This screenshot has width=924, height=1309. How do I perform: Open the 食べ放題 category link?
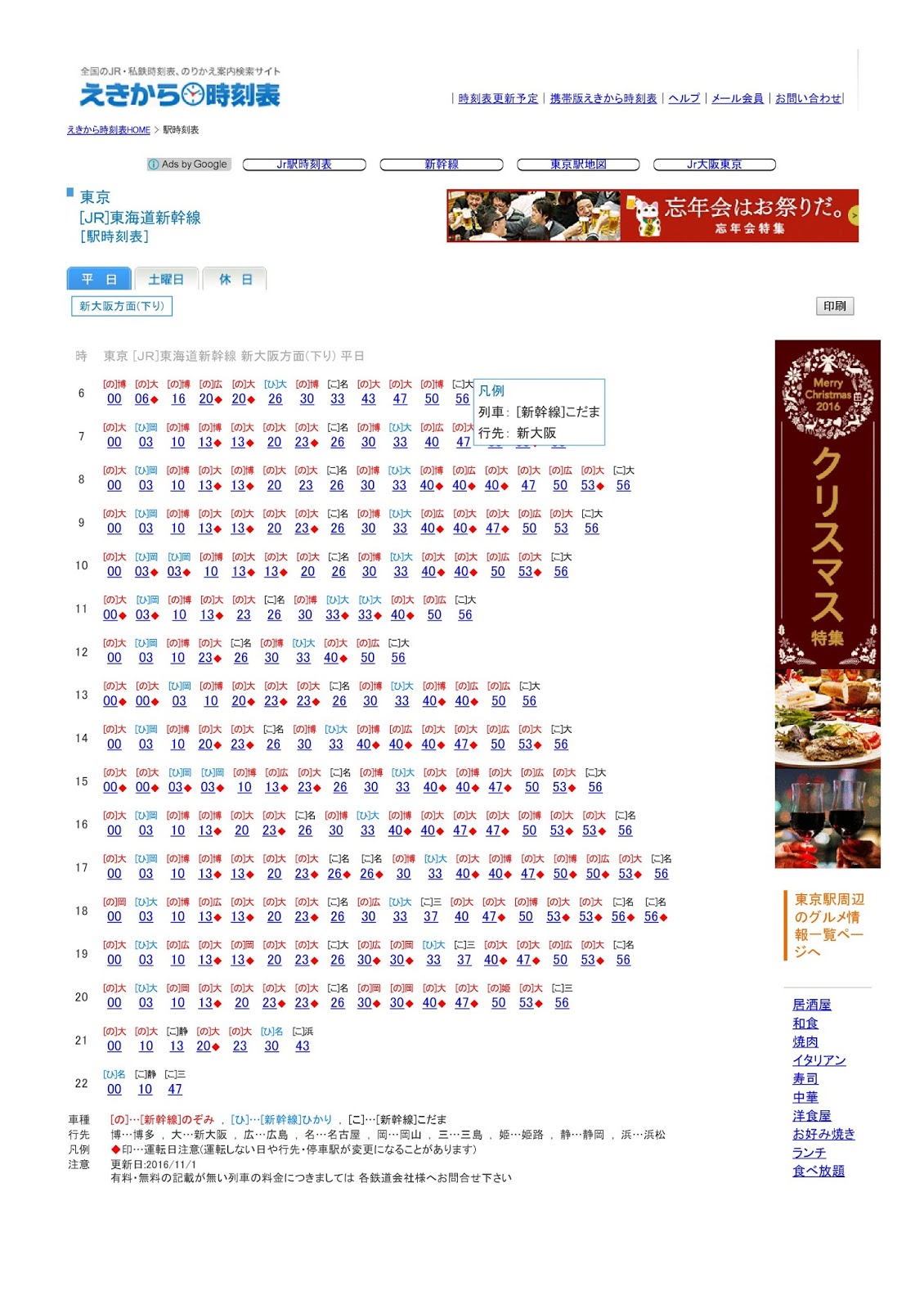818,1171
